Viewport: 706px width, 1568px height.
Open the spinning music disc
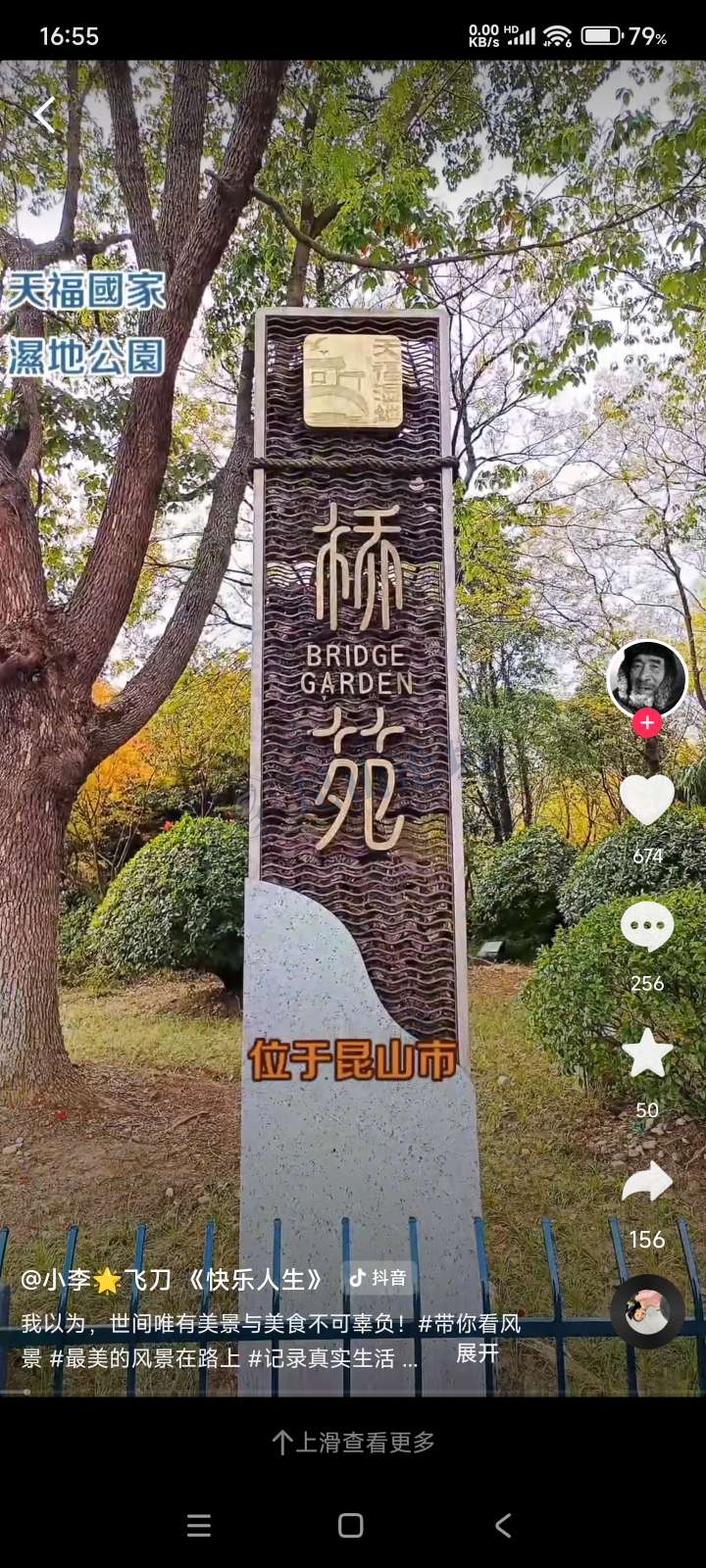click(x=647, y=1311)
